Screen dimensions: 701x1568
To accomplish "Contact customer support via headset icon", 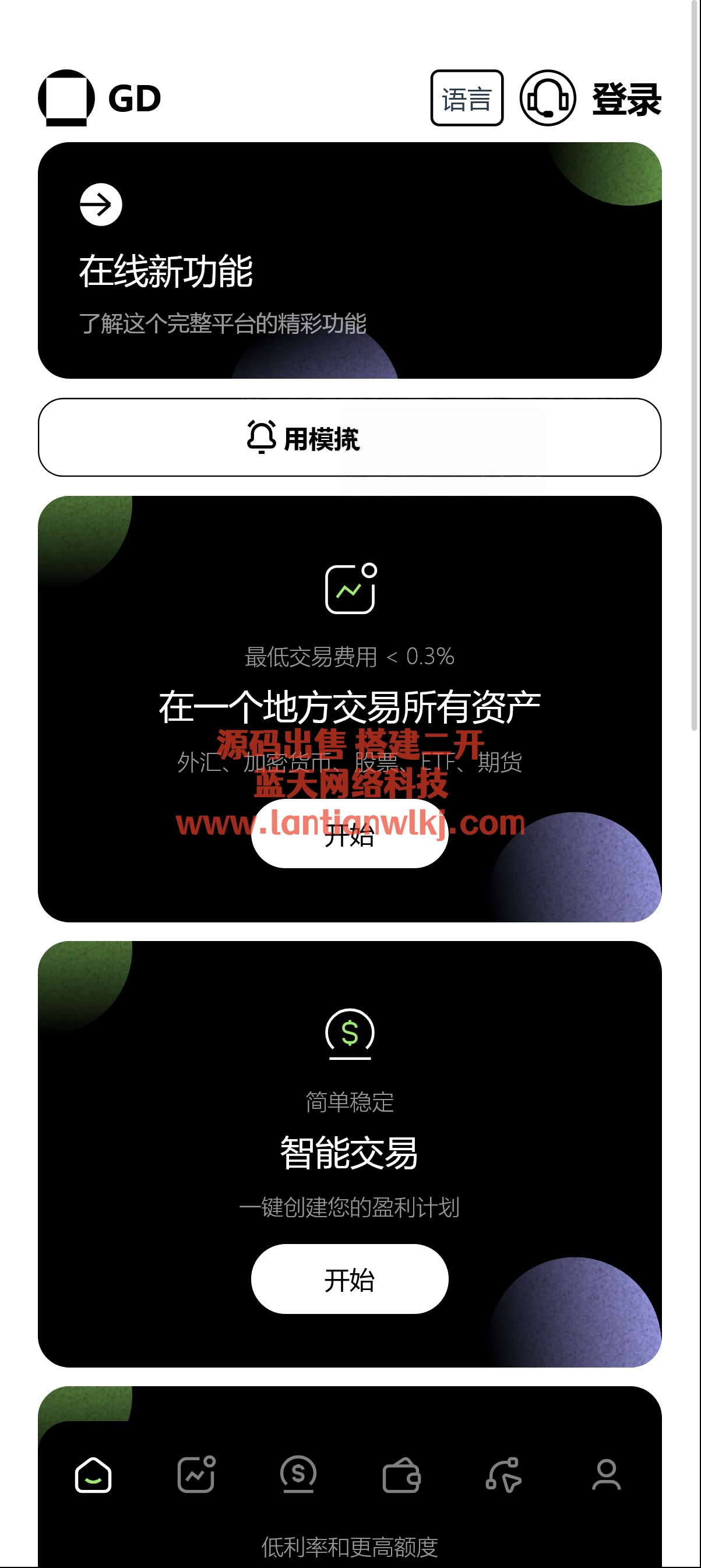I will pos(547,98).
